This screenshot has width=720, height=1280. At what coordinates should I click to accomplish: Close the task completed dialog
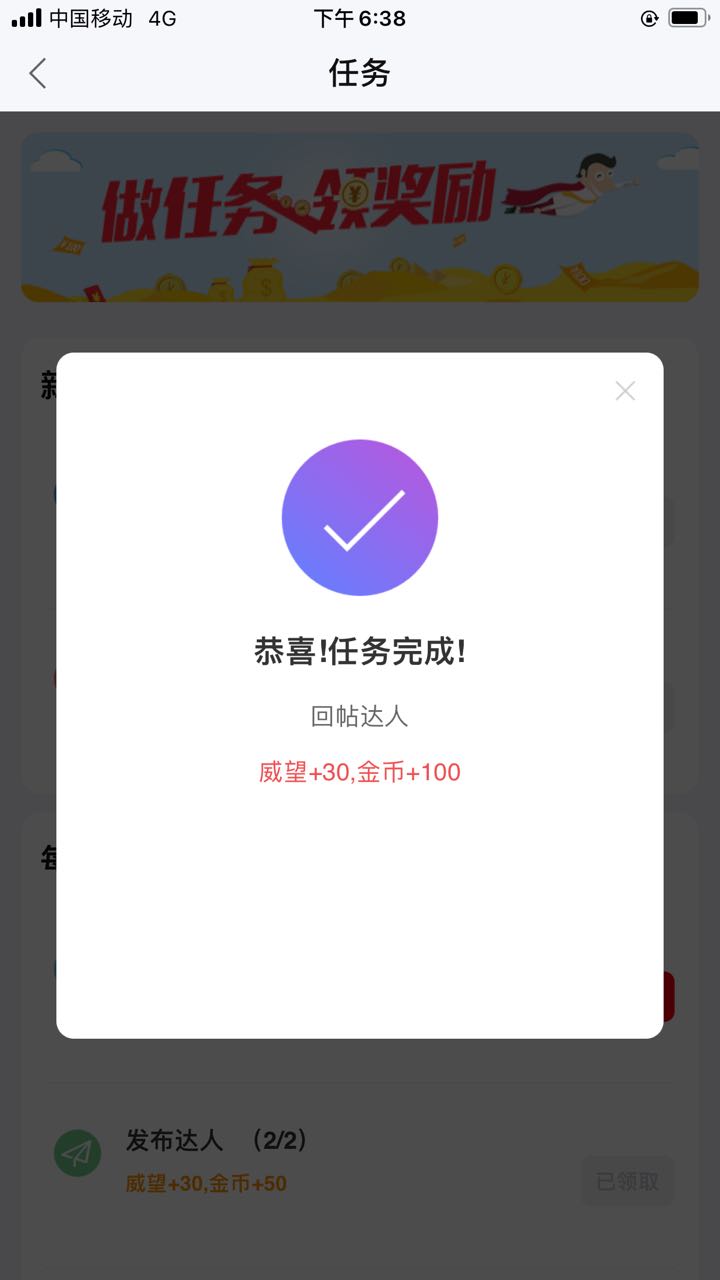coord(625,391)
